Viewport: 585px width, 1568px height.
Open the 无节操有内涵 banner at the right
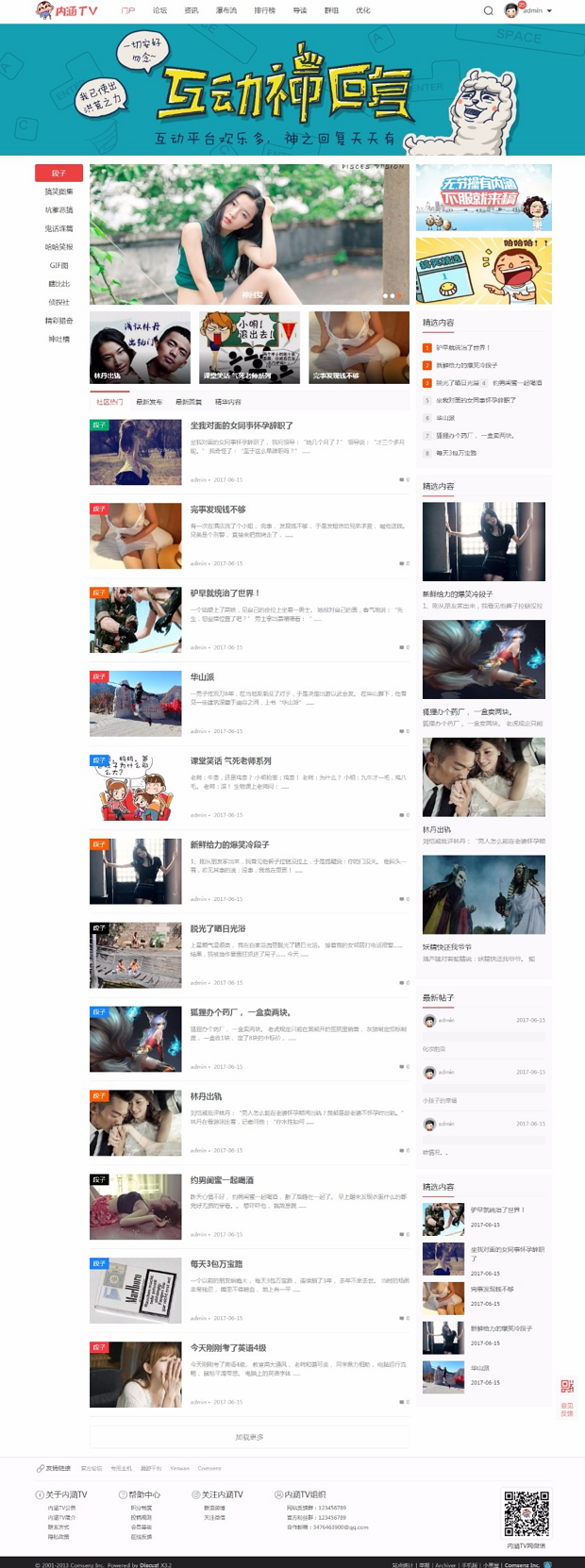(x=483, y=197)
